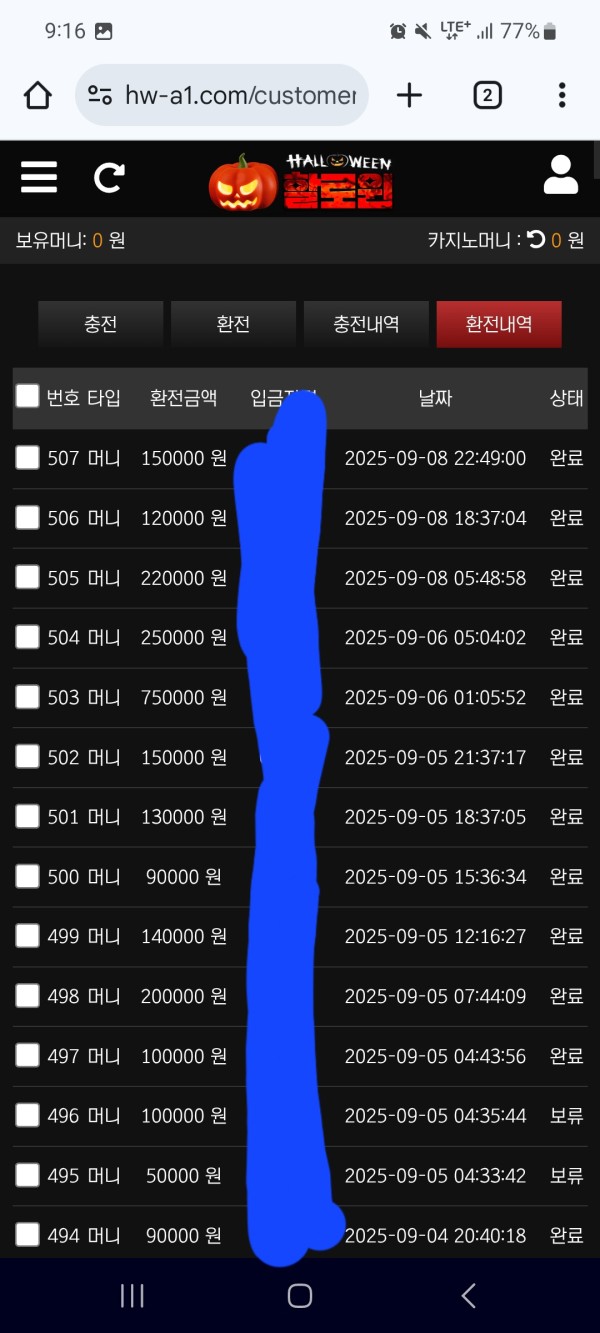This screenshot has width=600, height=1333.
Task: Open the user profile icon
Action: click(561, 175)
